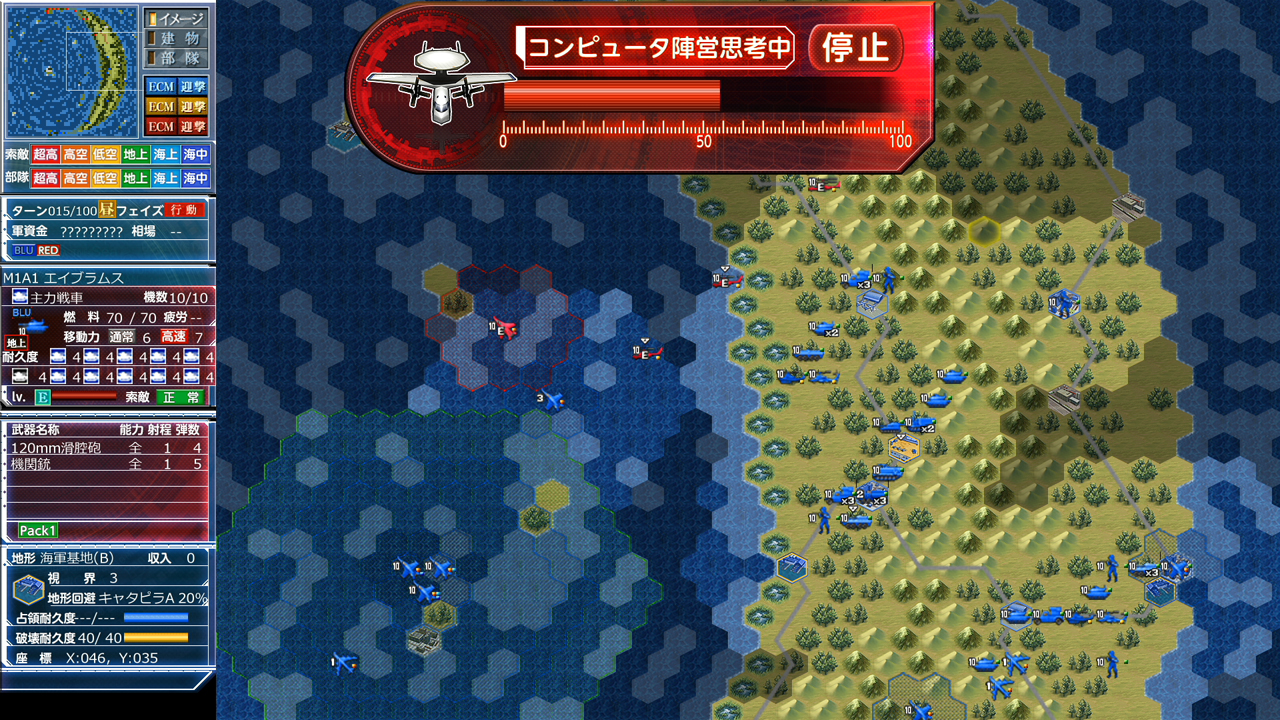The height and width of the screenshot is (720, 1280).
Task: Switch minimap to 部隊 view
Action: click(x=176, y=58)
